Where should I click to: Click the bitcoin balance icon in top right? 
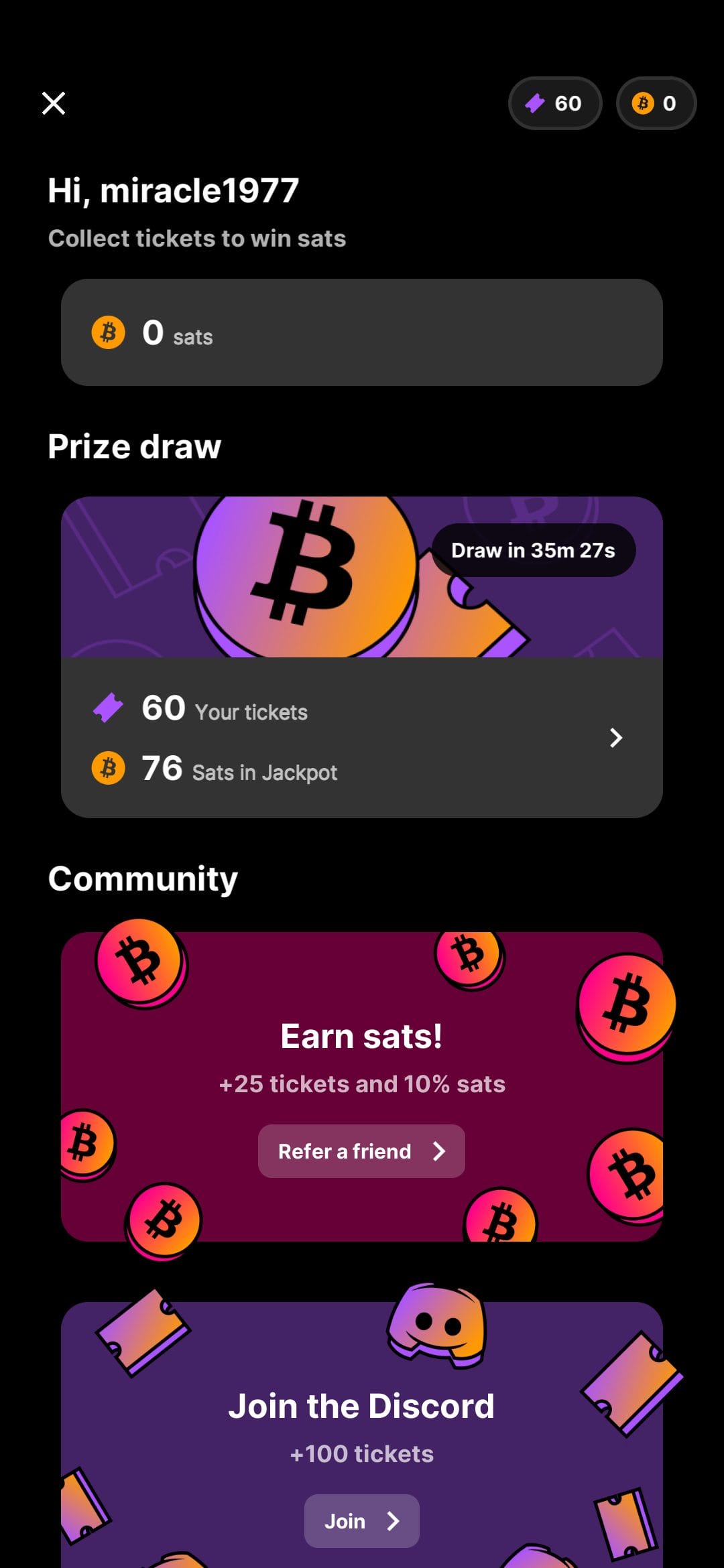click(643, 103)
